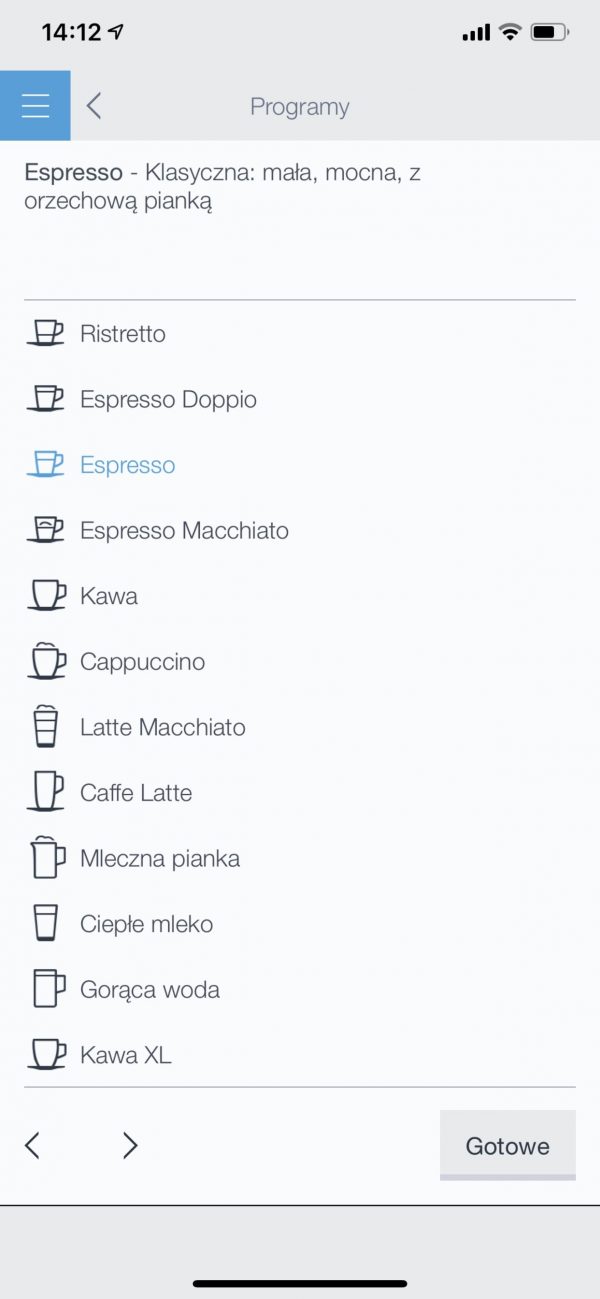The height and width of the screenshot is (1299, 600).
Task: Go back using the header arrow
Action: (94, 106)
